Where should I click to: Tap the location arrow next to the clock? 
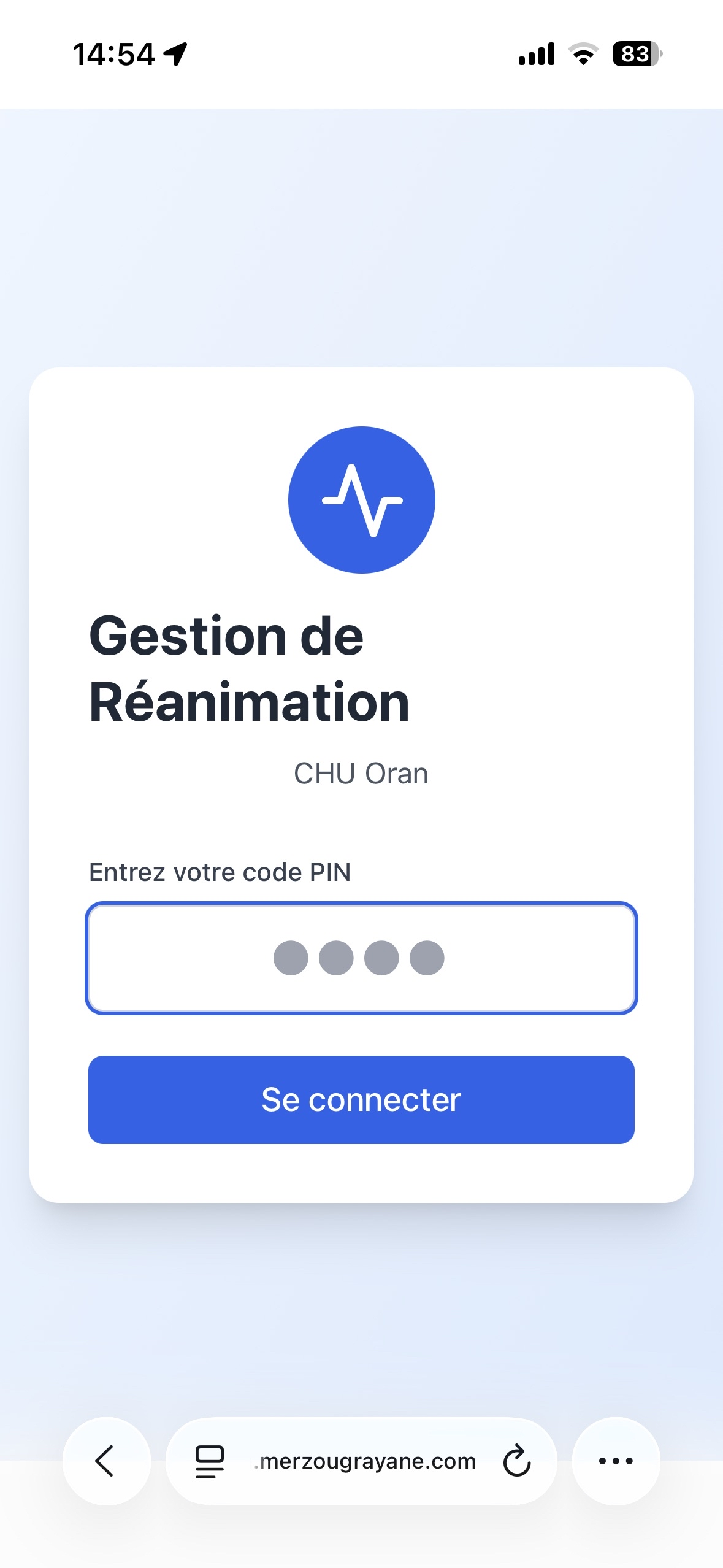tap(176, 52)
